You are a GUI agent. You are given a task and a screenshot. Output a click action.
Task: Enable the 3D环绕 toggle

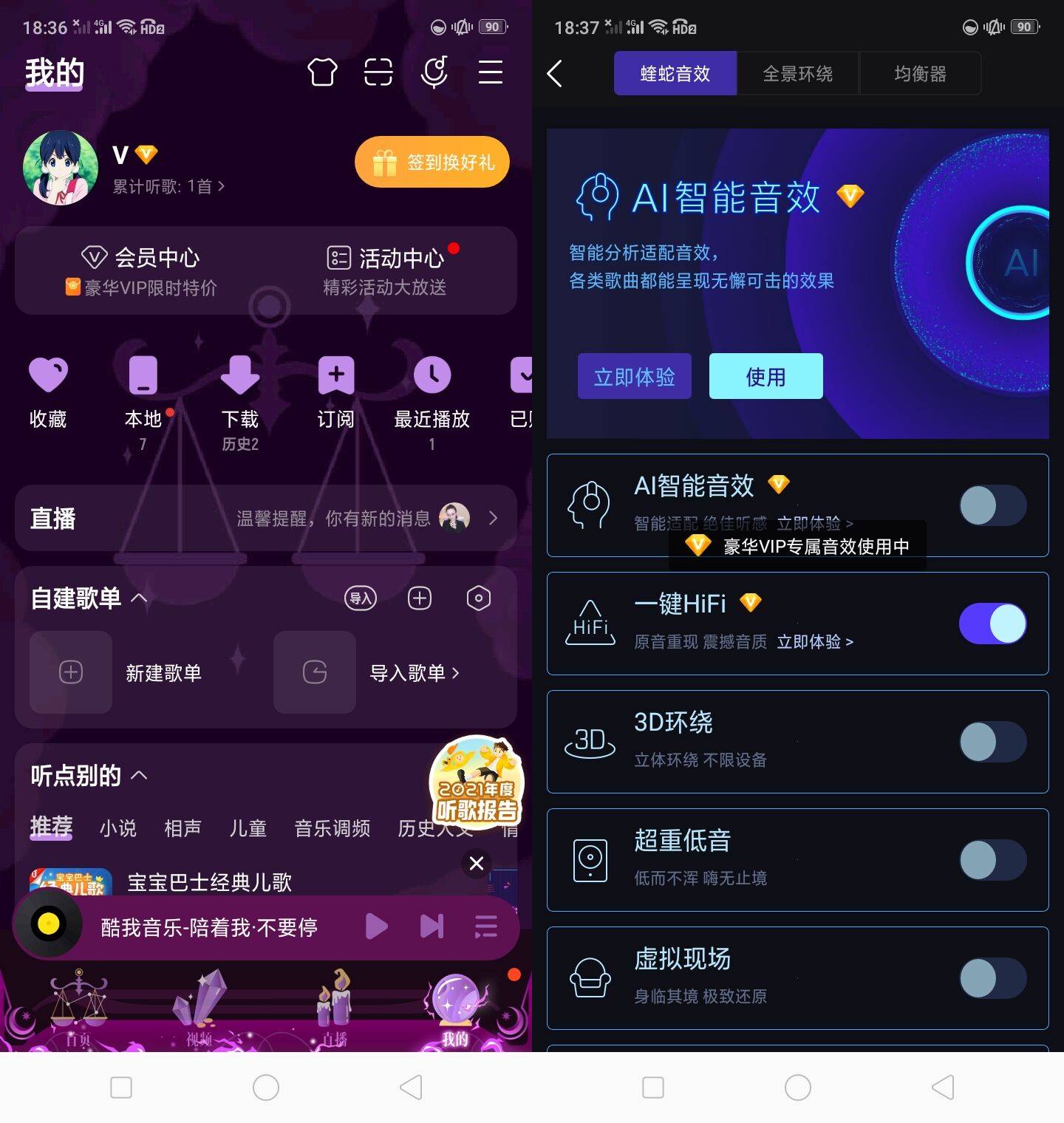992,742
